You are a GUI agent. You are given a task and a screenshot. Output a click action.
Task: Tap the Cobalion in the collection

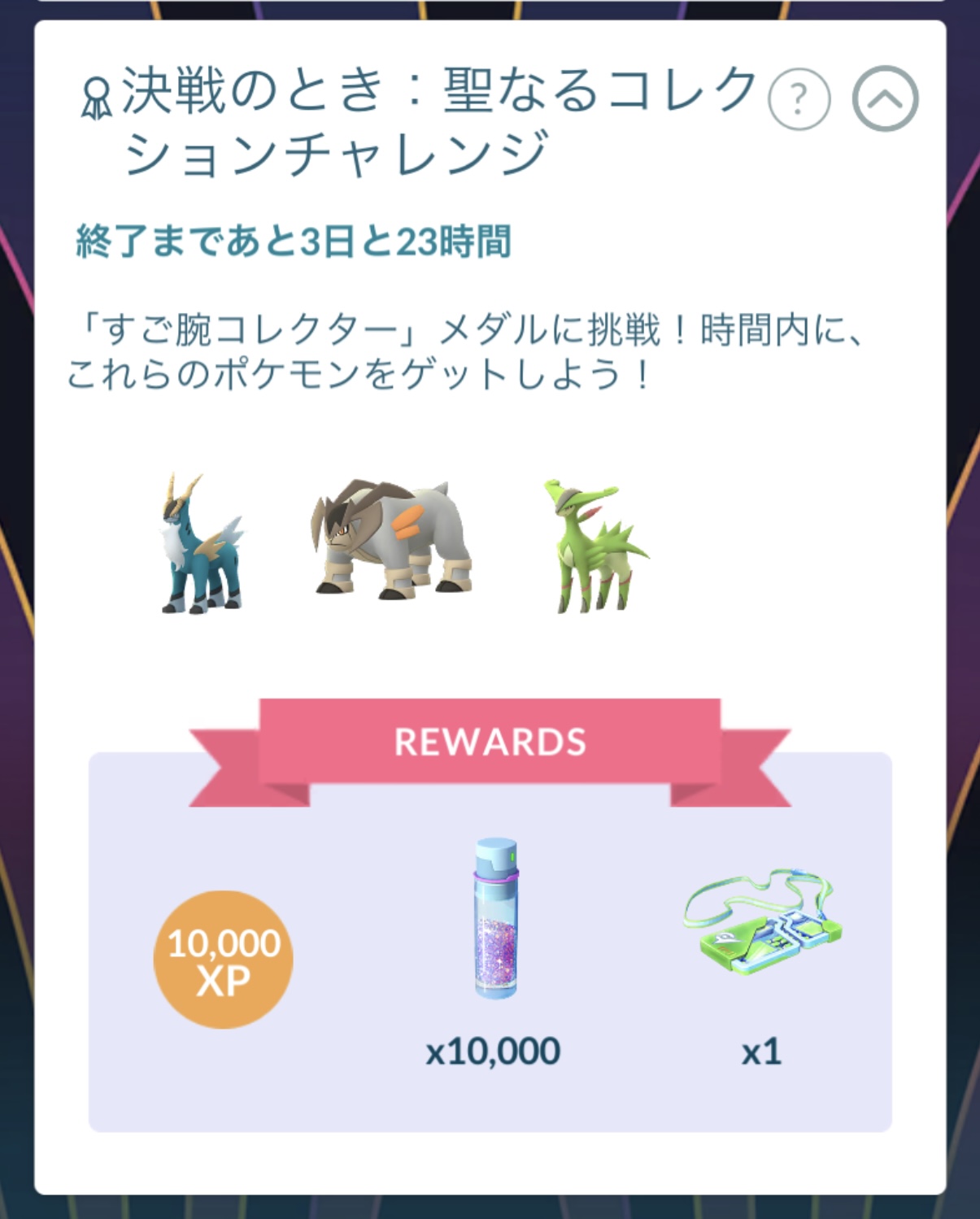click(x=200, y=543)
